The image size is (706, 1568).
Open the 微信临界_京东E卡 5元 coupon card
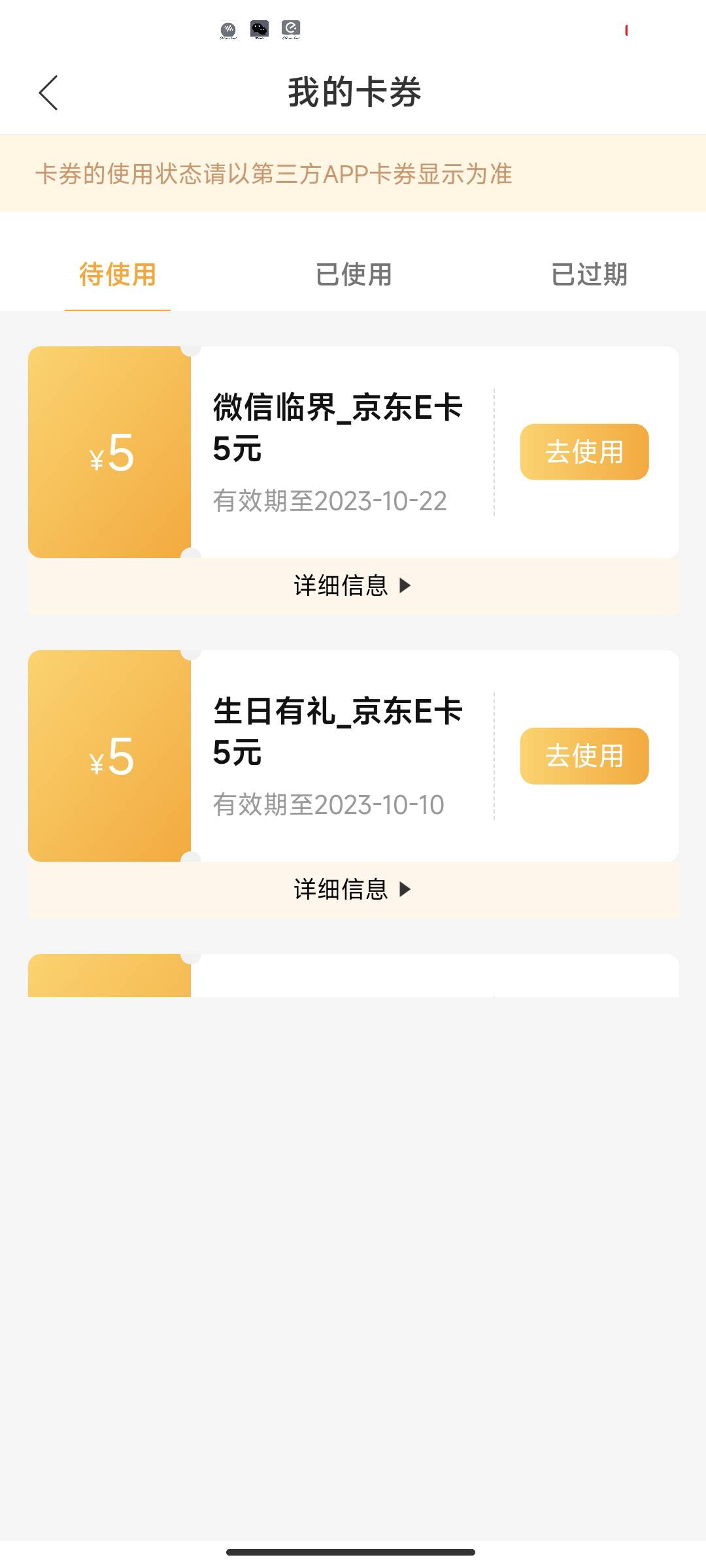coord(353,452)
